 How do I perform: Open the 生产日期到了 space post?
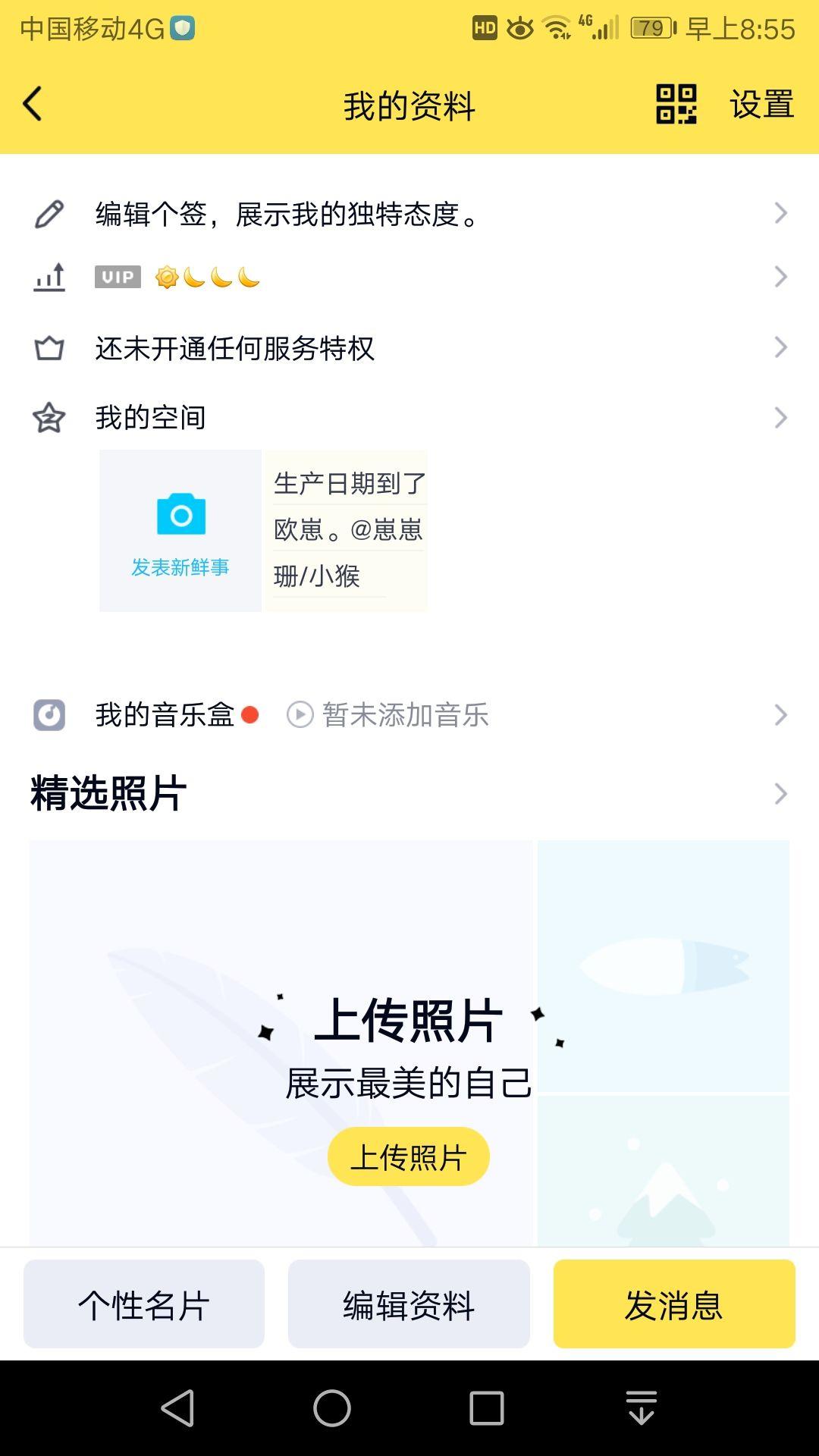[x=347, y=531]
